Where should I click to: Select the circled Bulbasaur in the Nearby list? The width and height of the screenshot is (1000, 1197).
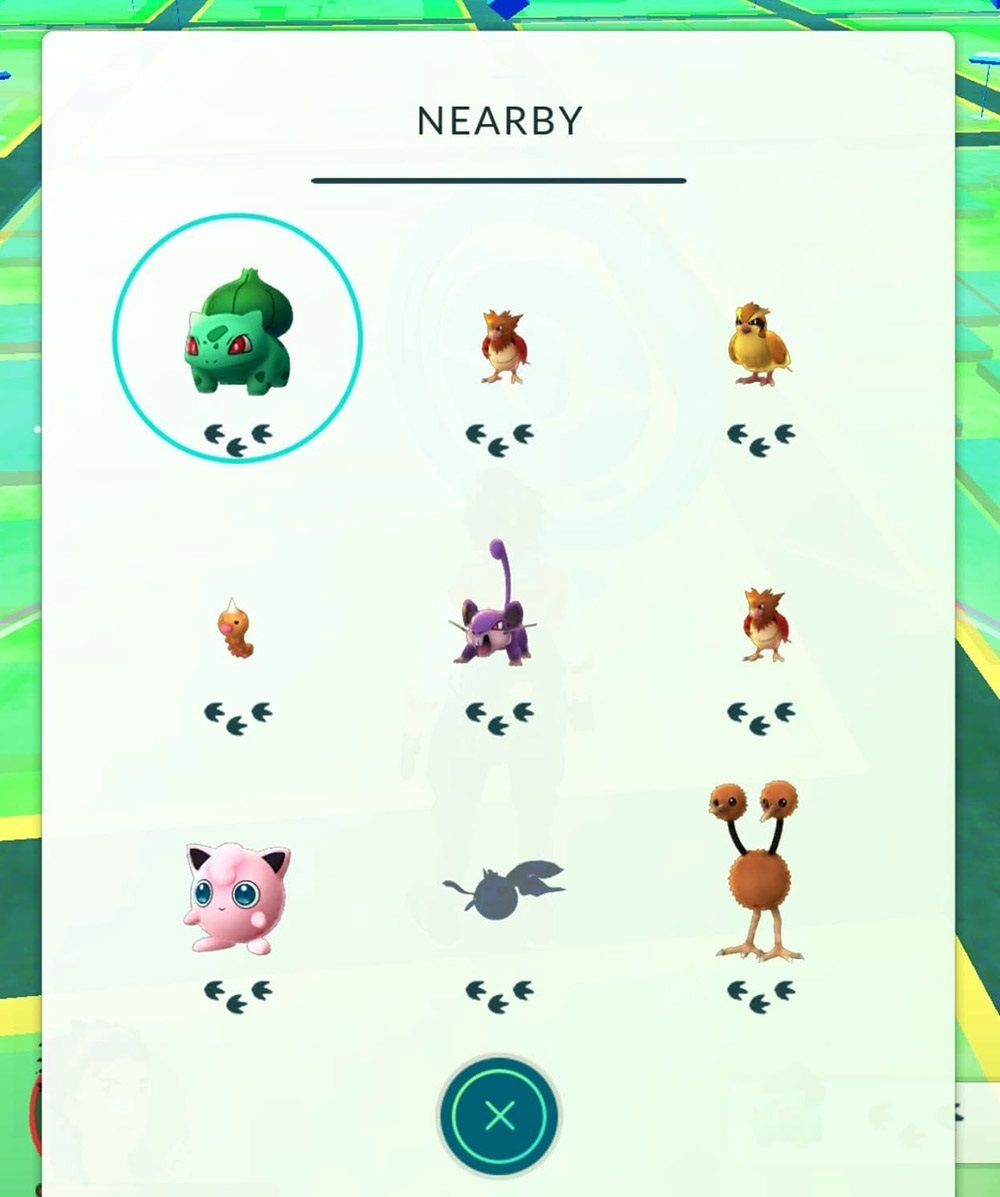coord(236,338)
